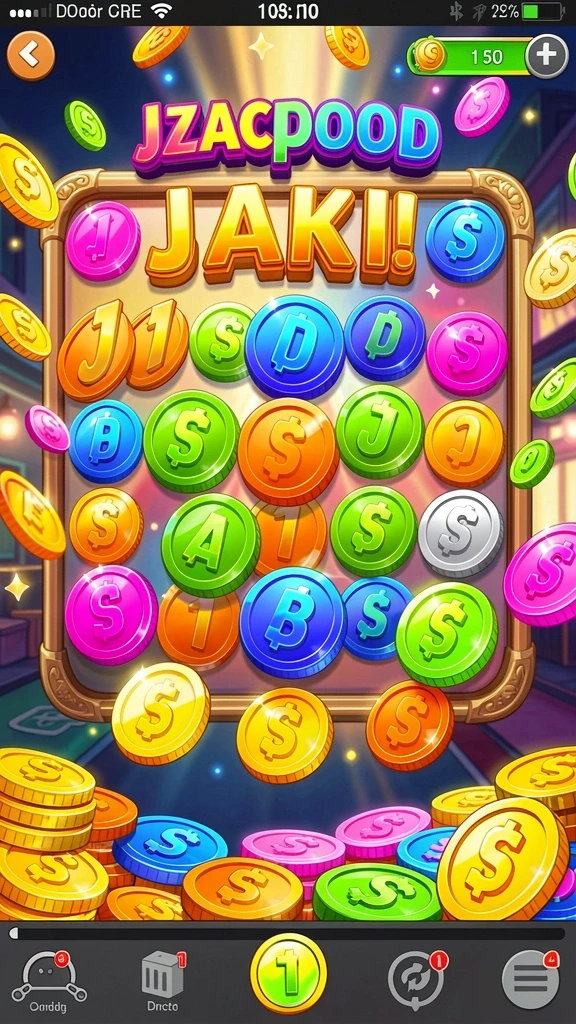The height and width of the screenshot is (1024, 576).
Task: Select the green coin marked A
Action: click(x=210, y=545)
